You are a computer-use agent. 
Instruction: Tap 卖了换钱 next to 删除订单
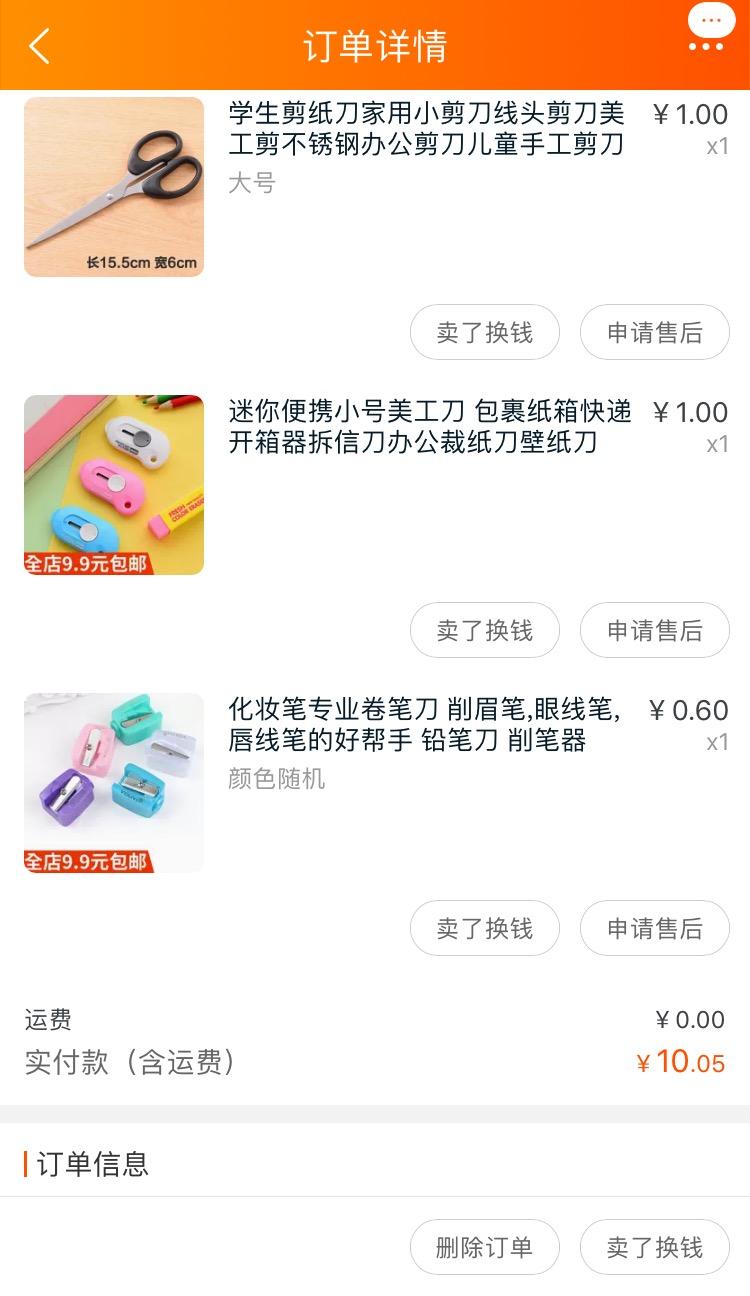[x=655, y=1247]
